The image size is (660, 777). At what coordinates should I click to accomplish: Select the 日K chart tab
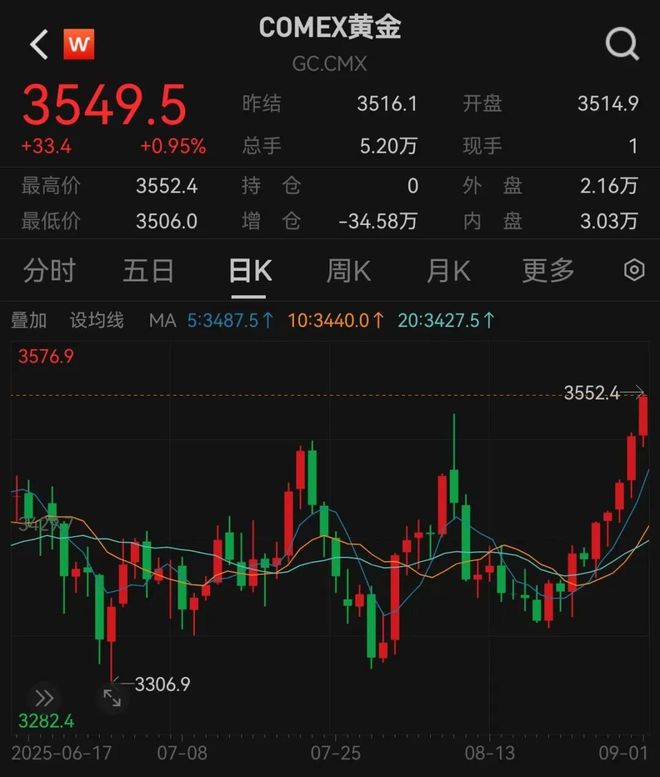point(250,270)
